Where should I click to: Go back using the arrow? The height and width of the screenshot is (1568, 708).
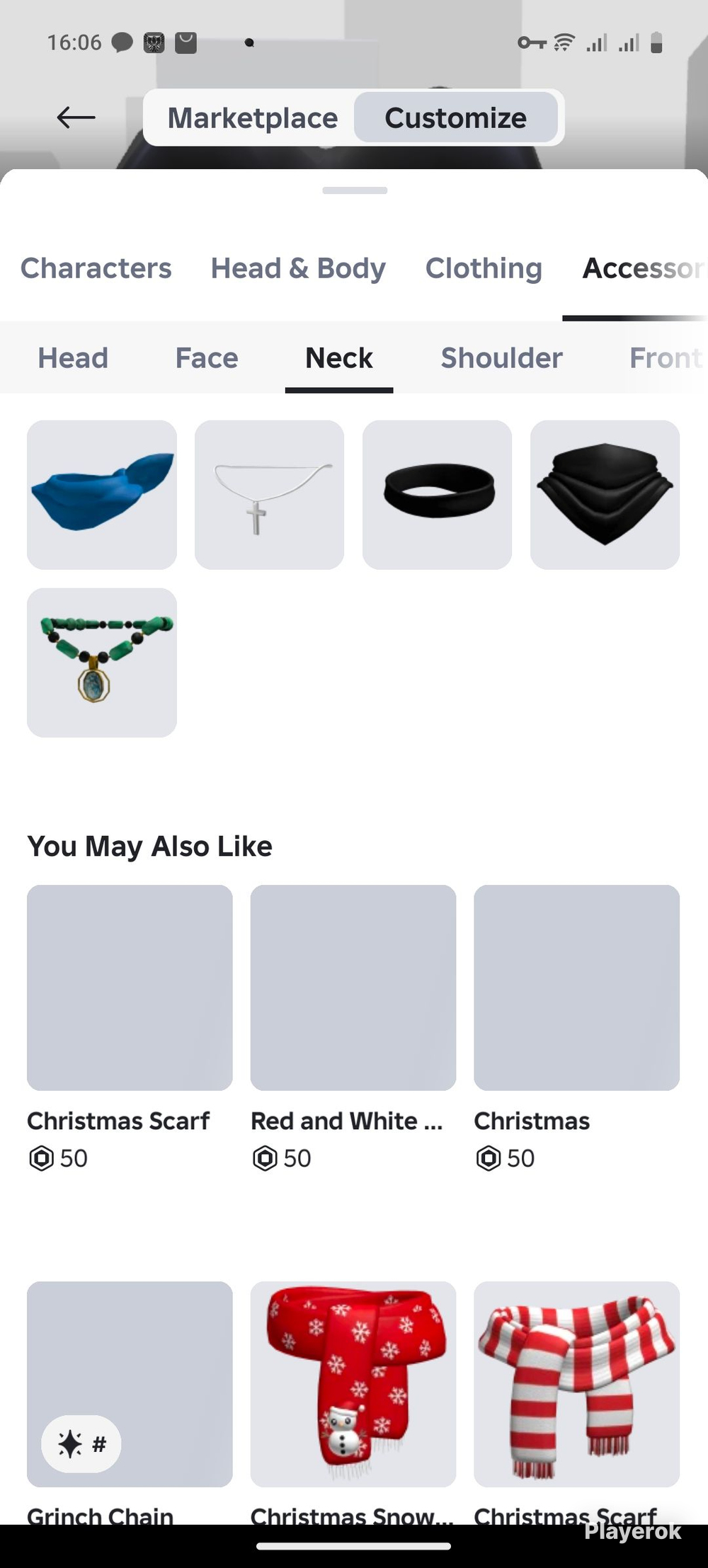tap(76, 118)
